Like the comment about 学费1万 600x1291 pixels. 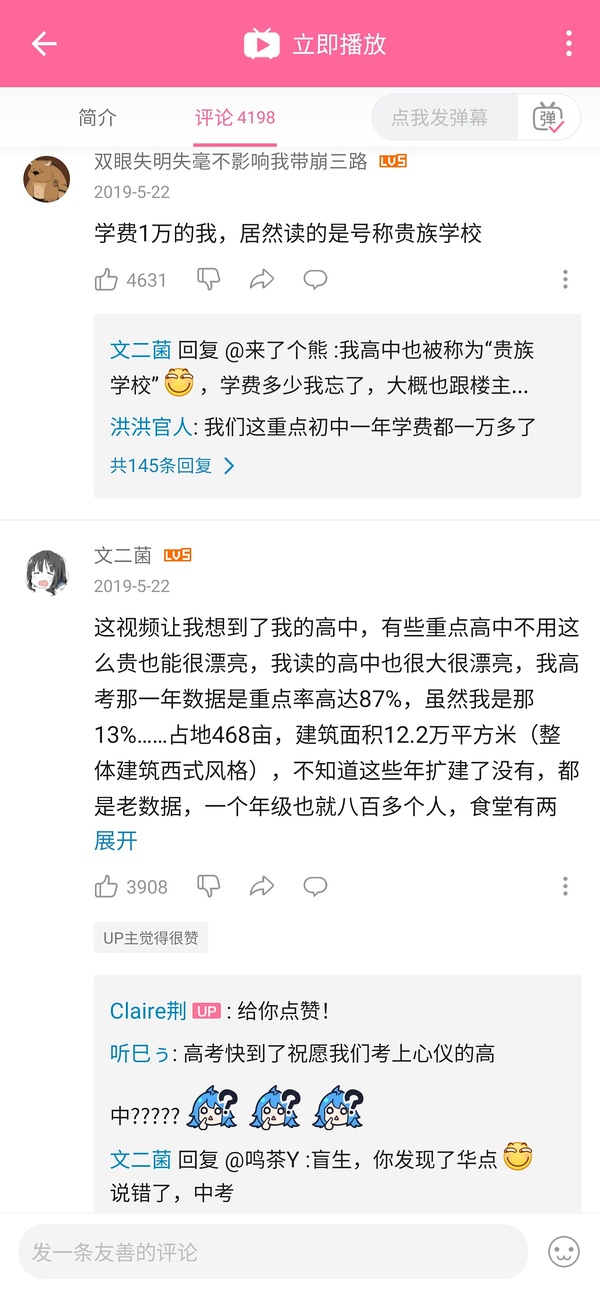pos(107,280)
